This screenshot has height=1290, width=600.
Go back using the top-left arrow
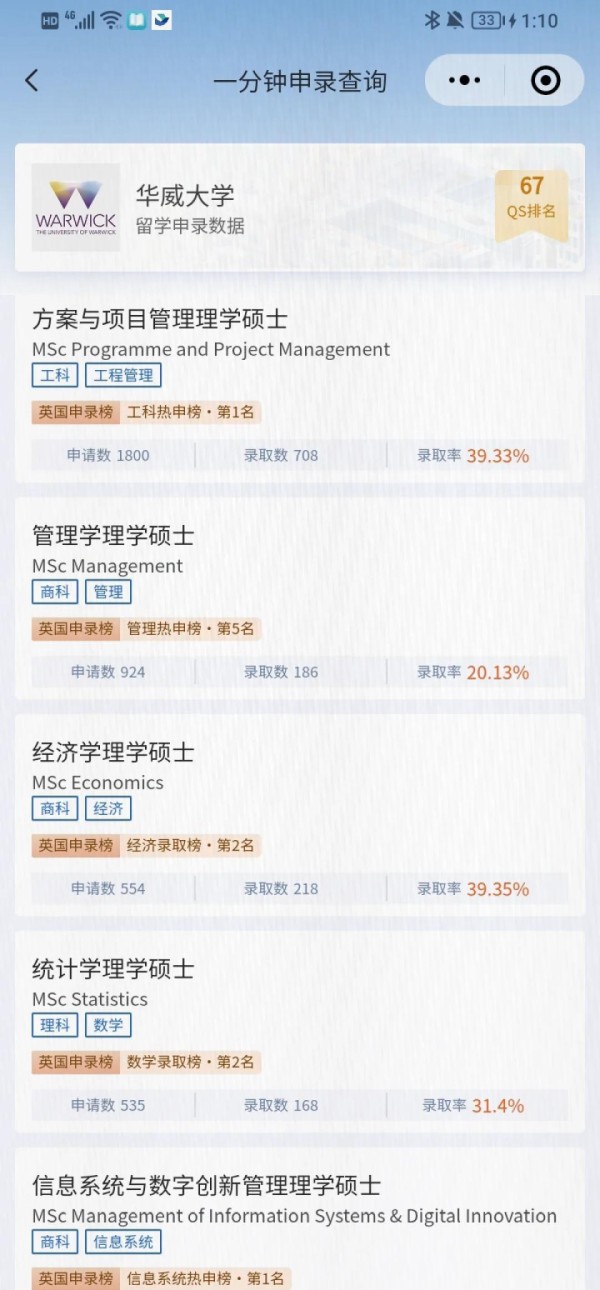32,81
